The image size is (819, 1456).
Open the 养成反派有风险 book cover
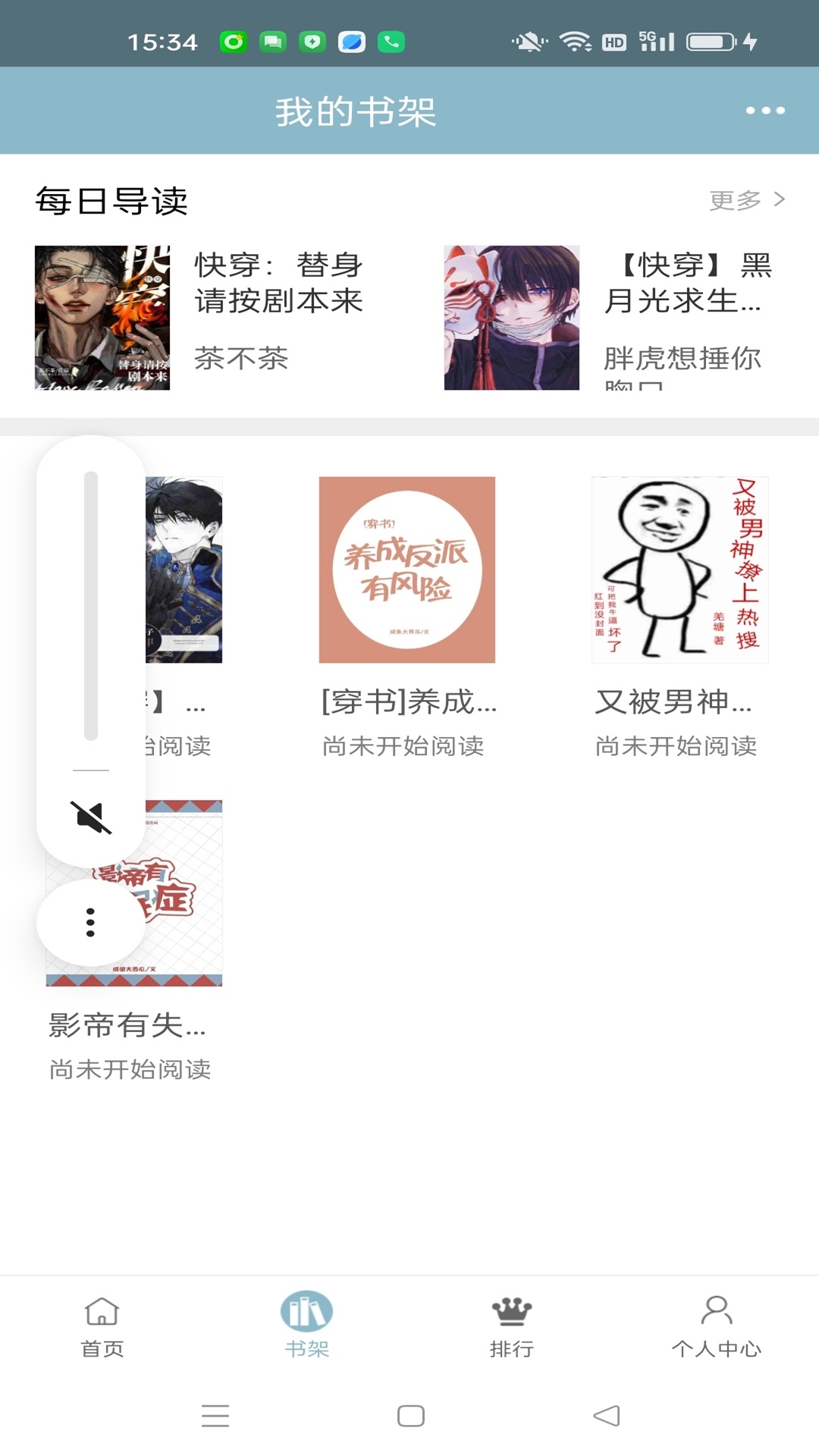pyautogui.click(x=406, y=571)
